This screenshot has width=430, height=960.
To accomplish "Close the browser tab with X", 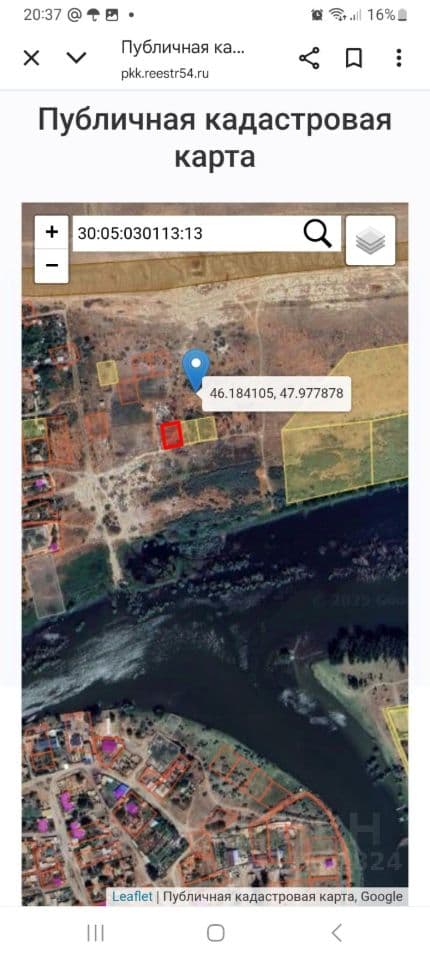I will [31, 58].
